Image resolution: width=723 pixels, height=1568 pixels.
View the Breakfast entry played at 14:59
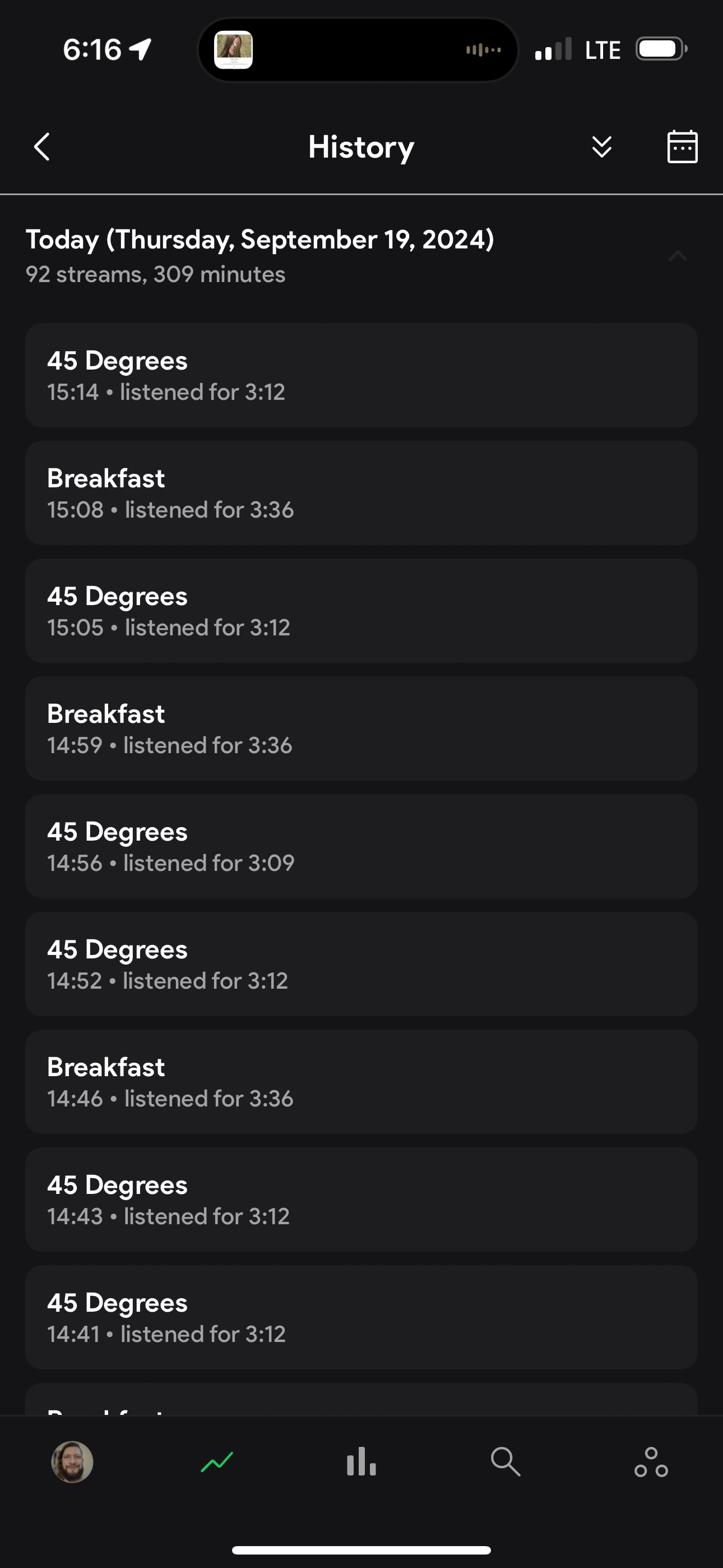[x=361, y=728]
